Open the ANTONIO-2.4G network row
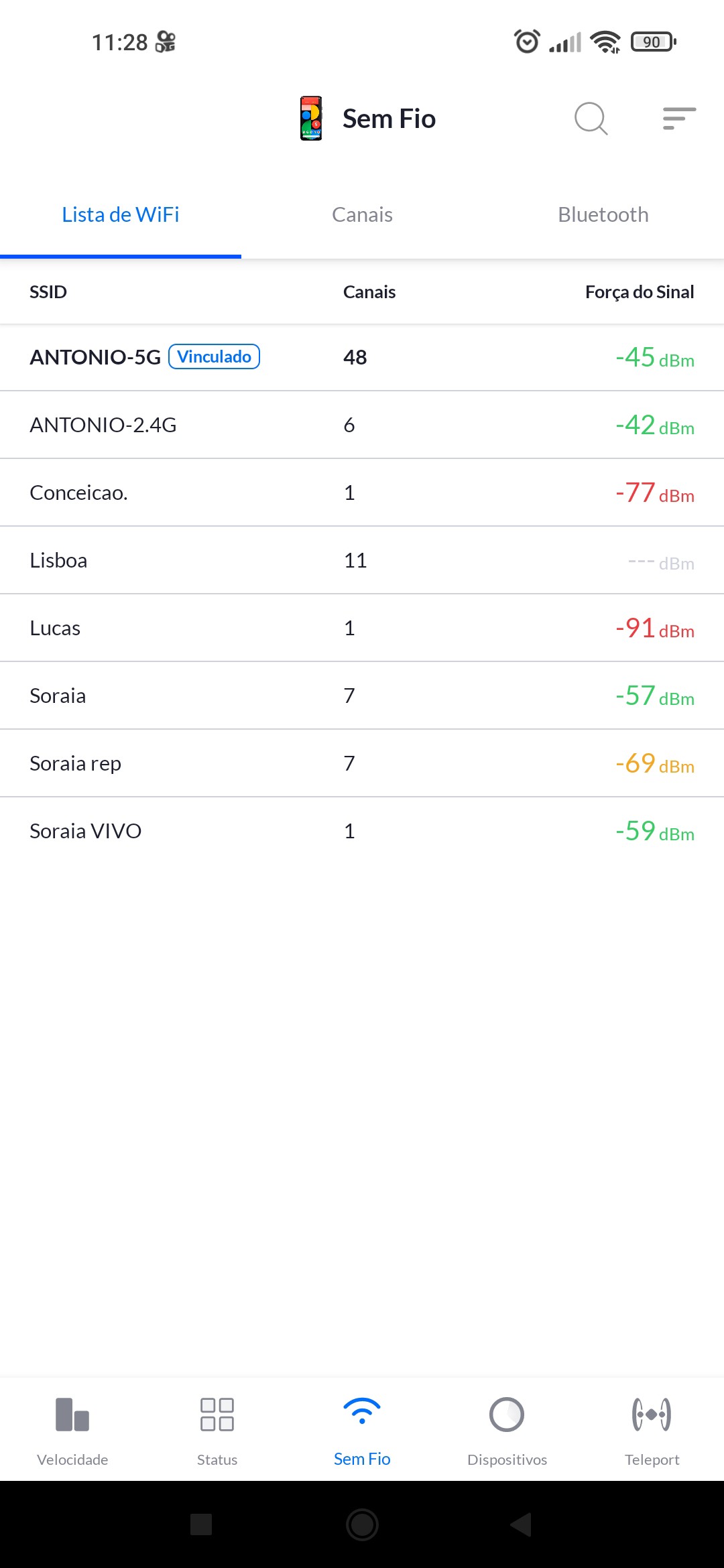The image size is (724, 1568). pyautogui.click(x=362, y=425)
